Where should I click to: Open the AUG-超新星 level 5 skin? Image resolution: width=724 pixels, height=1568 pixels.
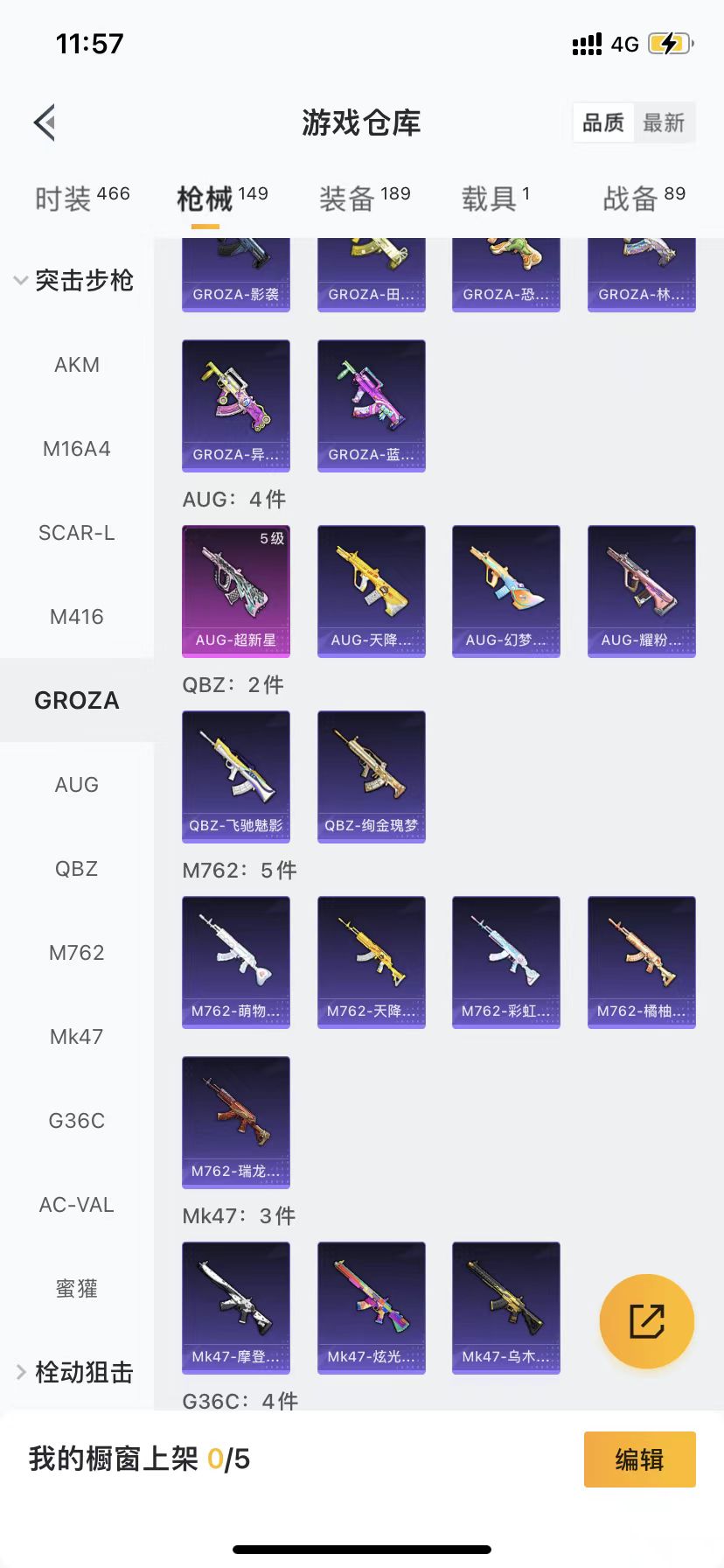click(236, 591)
